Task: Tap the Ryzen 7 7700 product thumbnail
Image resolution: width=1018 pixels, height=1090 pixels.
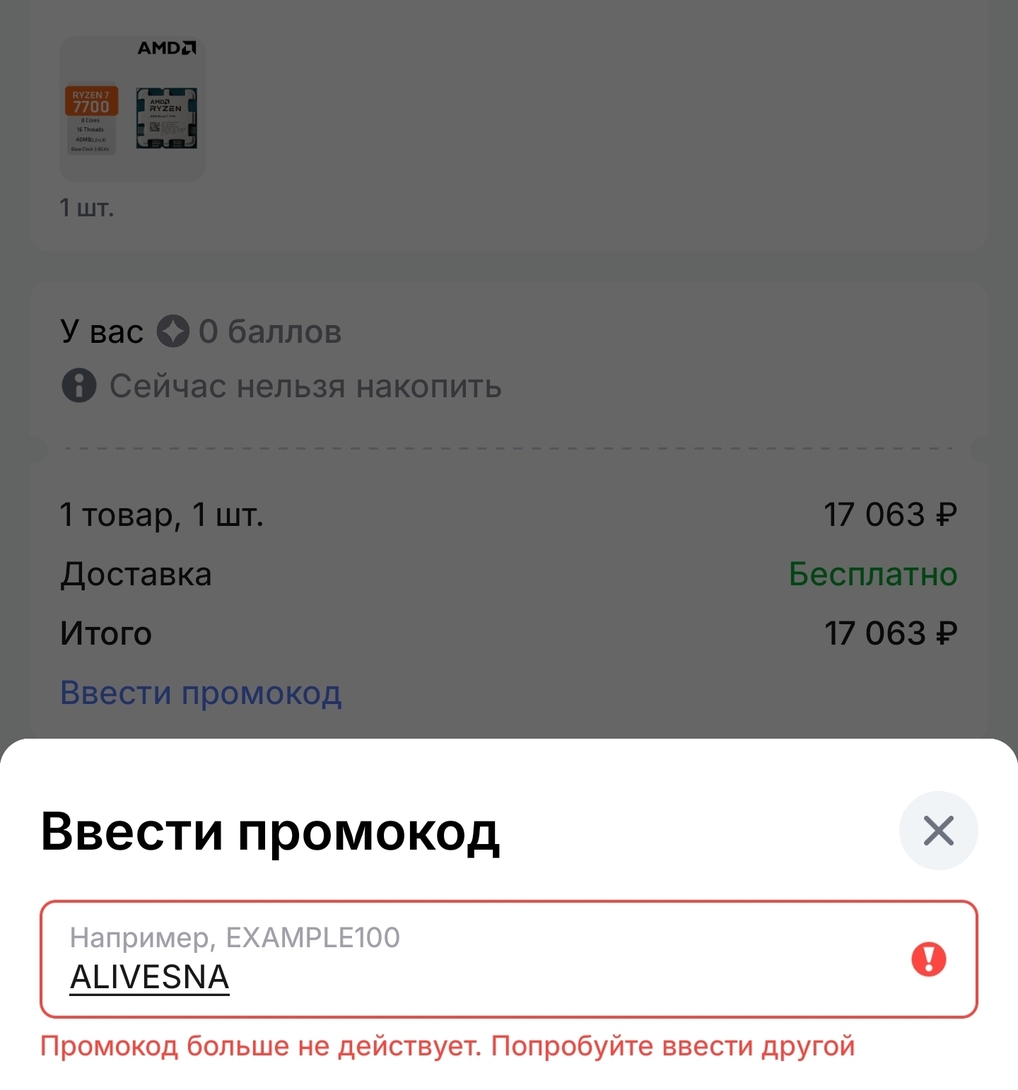Action: [132, 108]
